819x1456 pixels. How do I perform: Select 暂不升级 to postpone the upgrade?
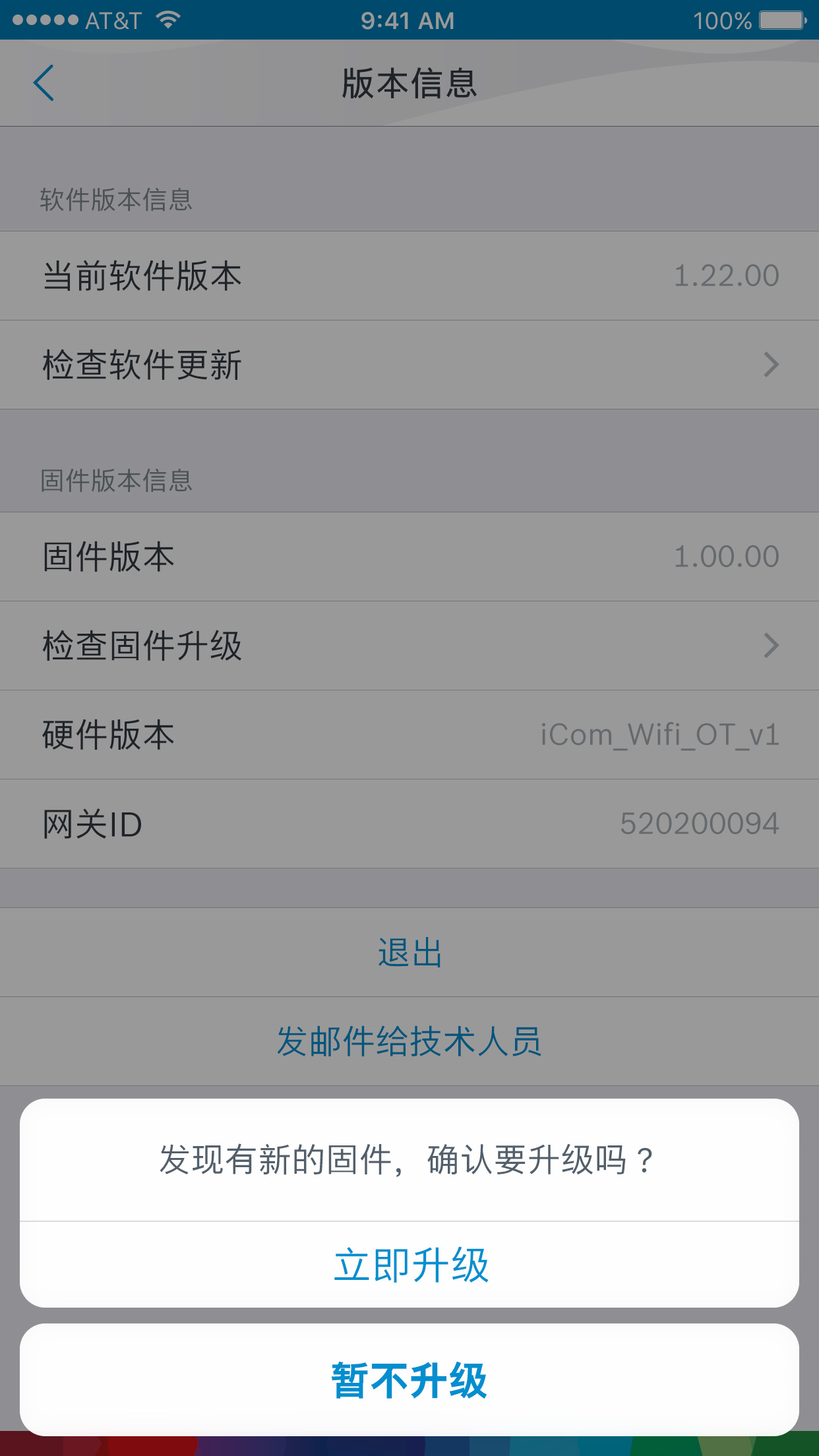click(x=409, y=1381)
